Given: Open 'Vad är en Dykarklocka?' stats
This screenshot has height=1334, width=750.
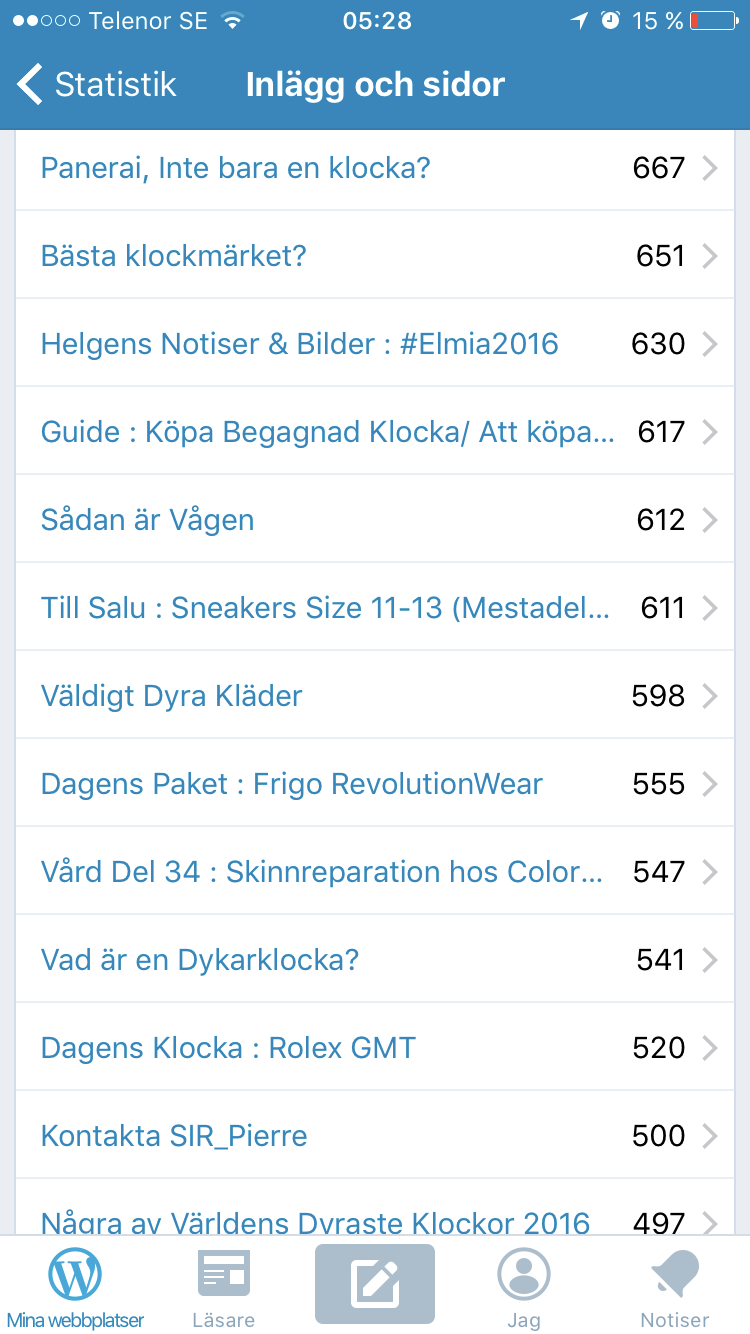Looking at the screenshot, I should pyautogui.click(x=375, y=959).
